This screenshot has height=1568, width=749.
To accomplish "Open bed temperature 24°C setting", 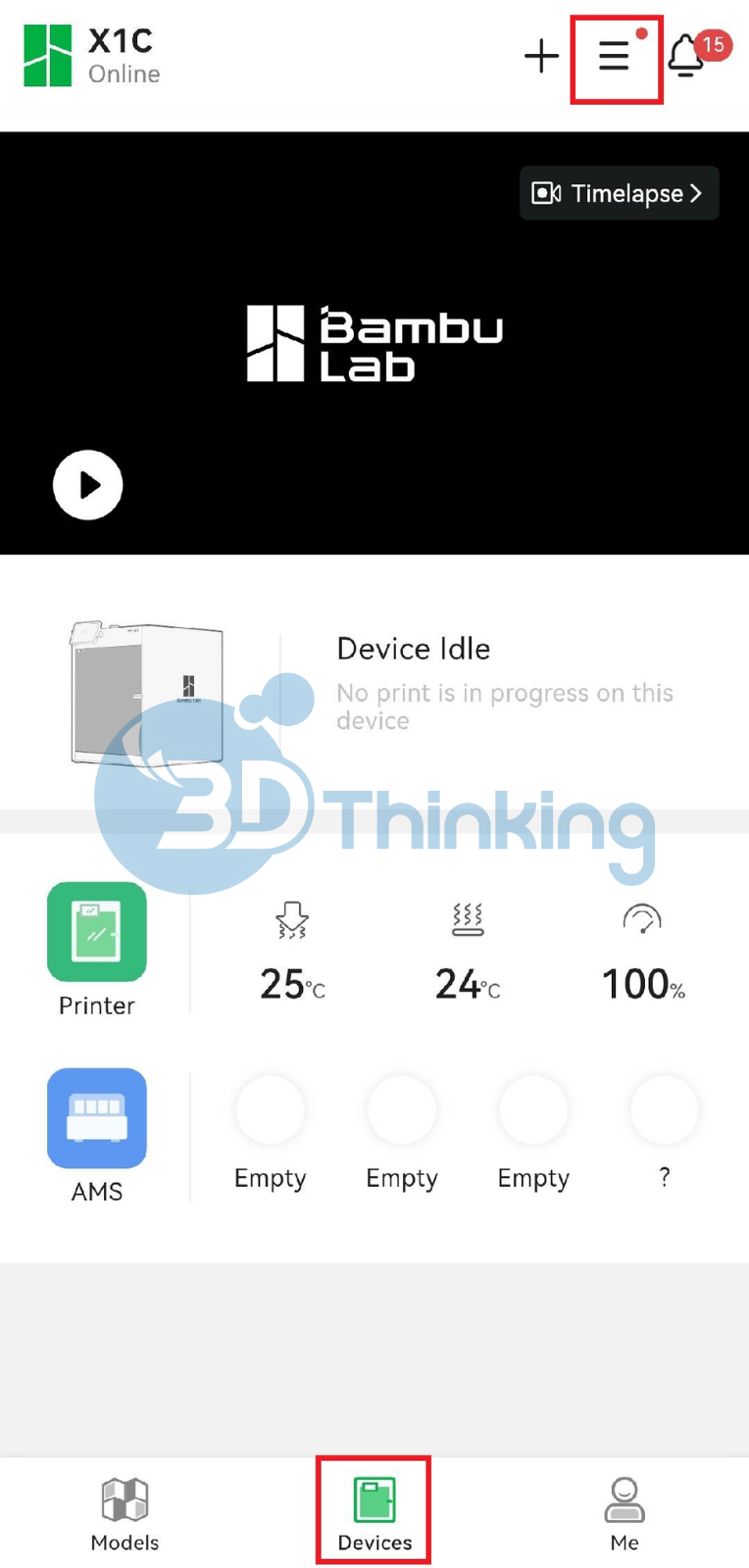I will point(468,953).
